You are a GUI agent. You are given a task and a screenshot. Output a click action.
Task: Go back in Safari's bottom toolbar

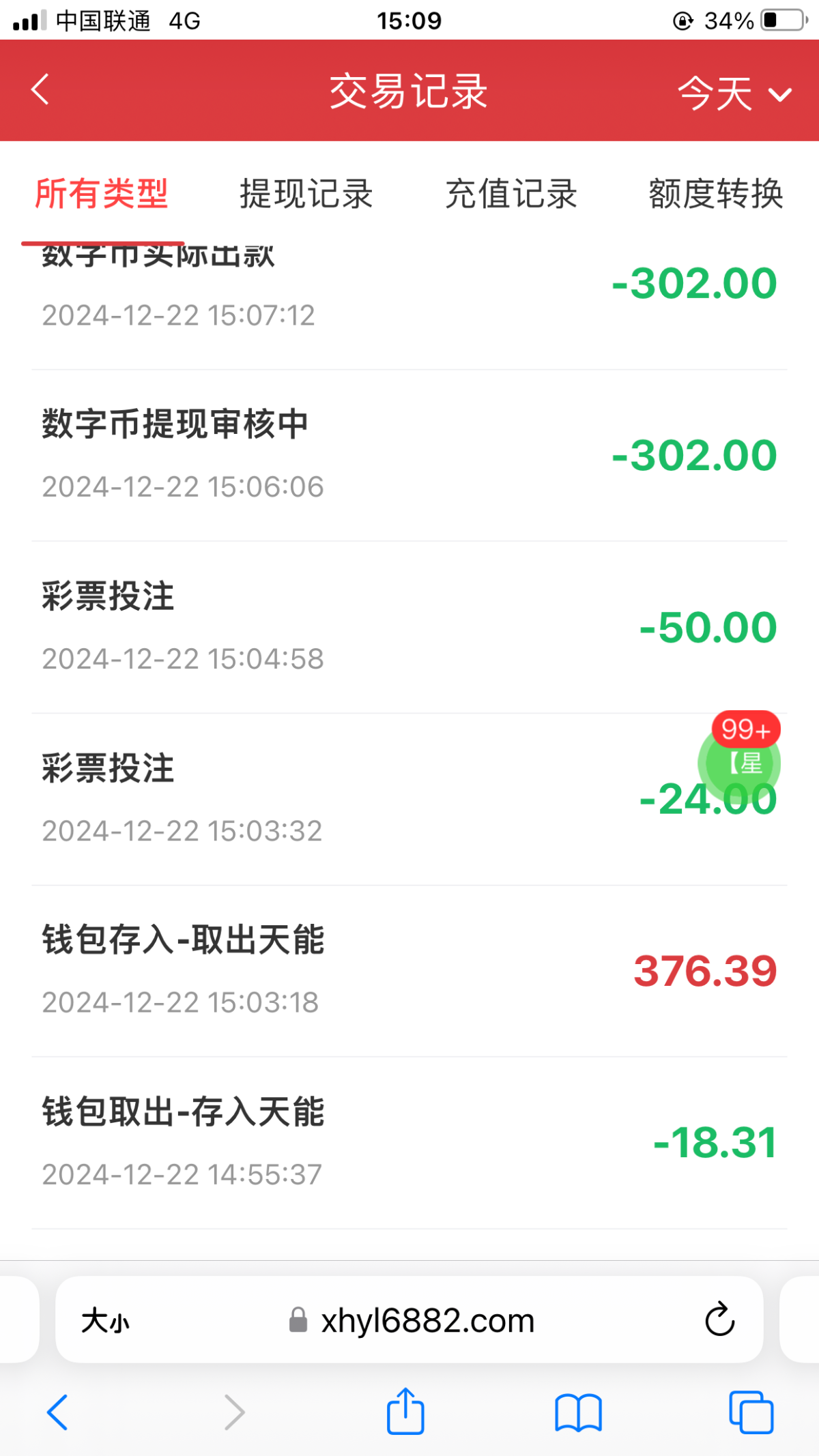pos(57,1412)
